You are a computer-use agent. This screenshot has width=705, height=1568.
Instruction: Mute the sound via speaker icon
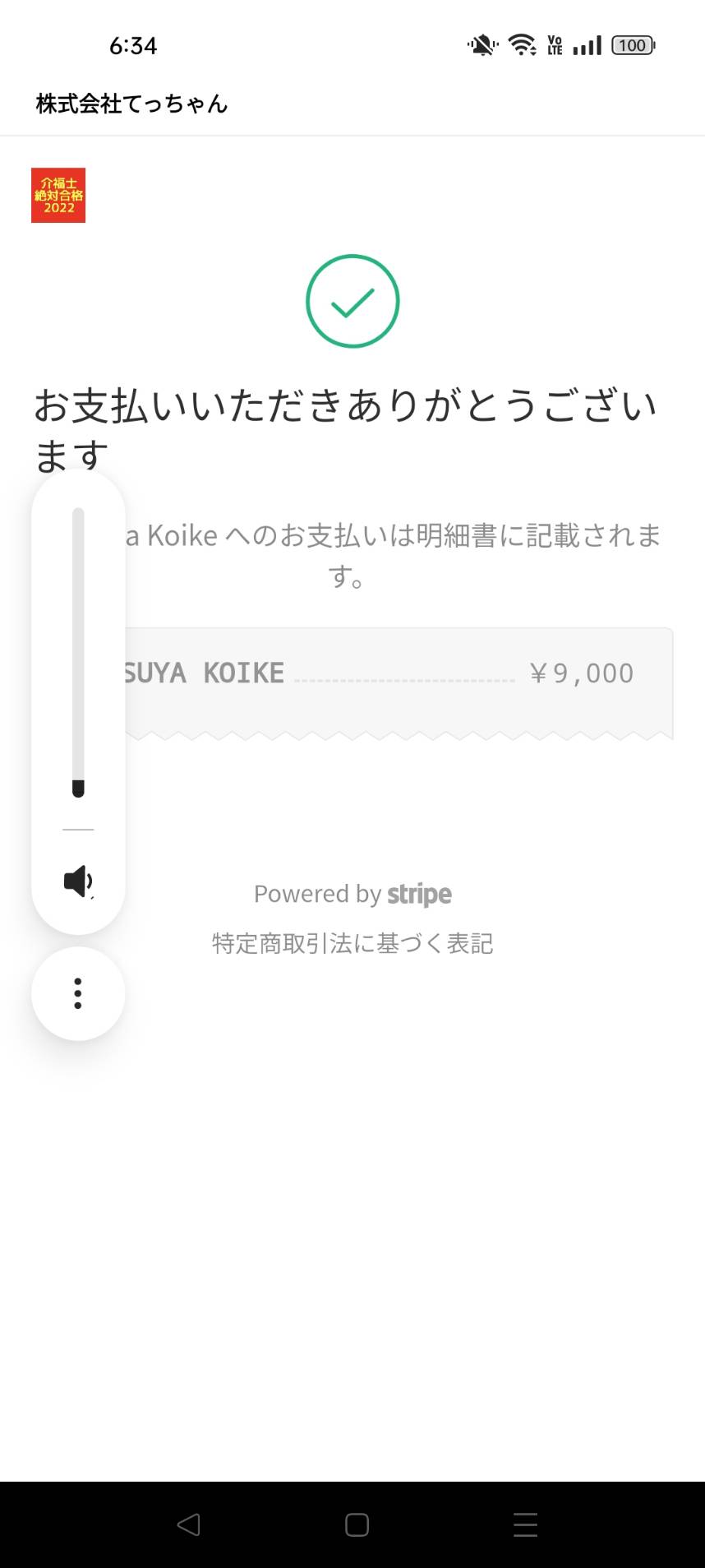(x=78, y=881)
